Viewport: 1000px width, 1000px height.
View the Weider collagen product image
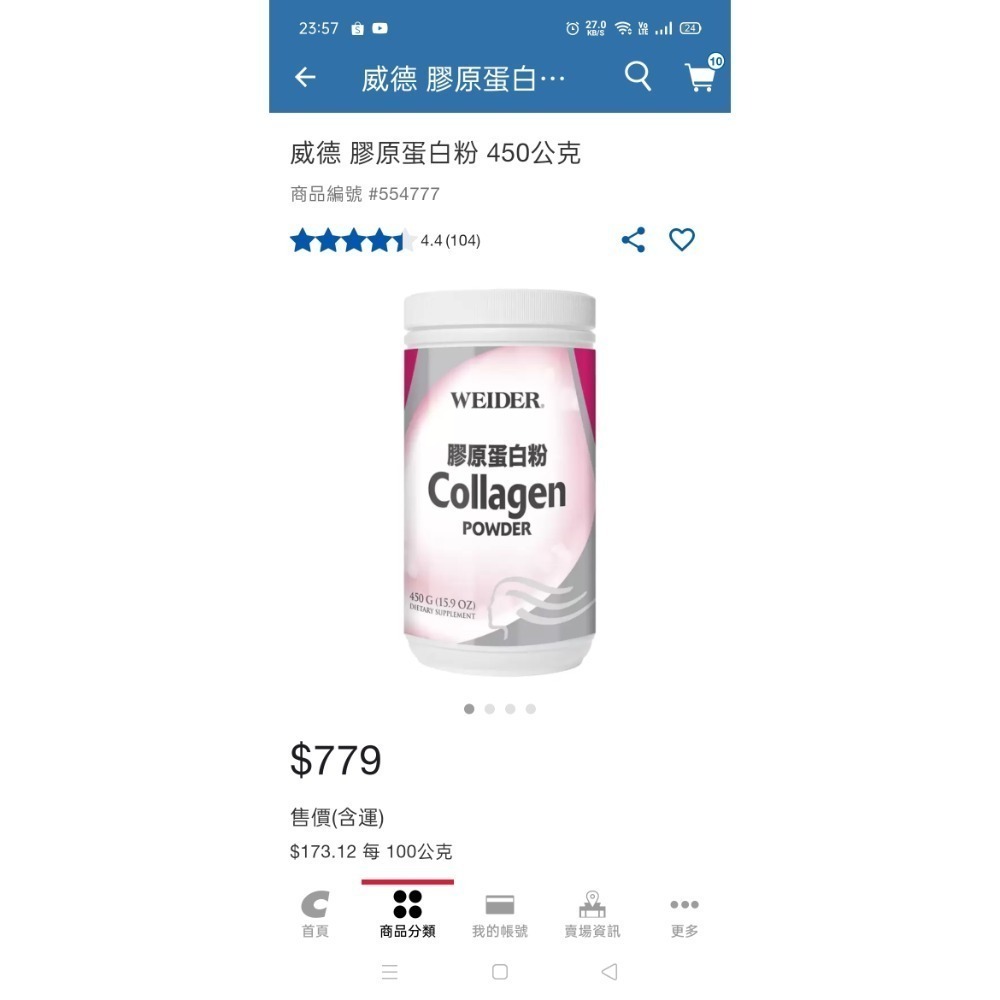pyautogui.click(x=499, y=483)
